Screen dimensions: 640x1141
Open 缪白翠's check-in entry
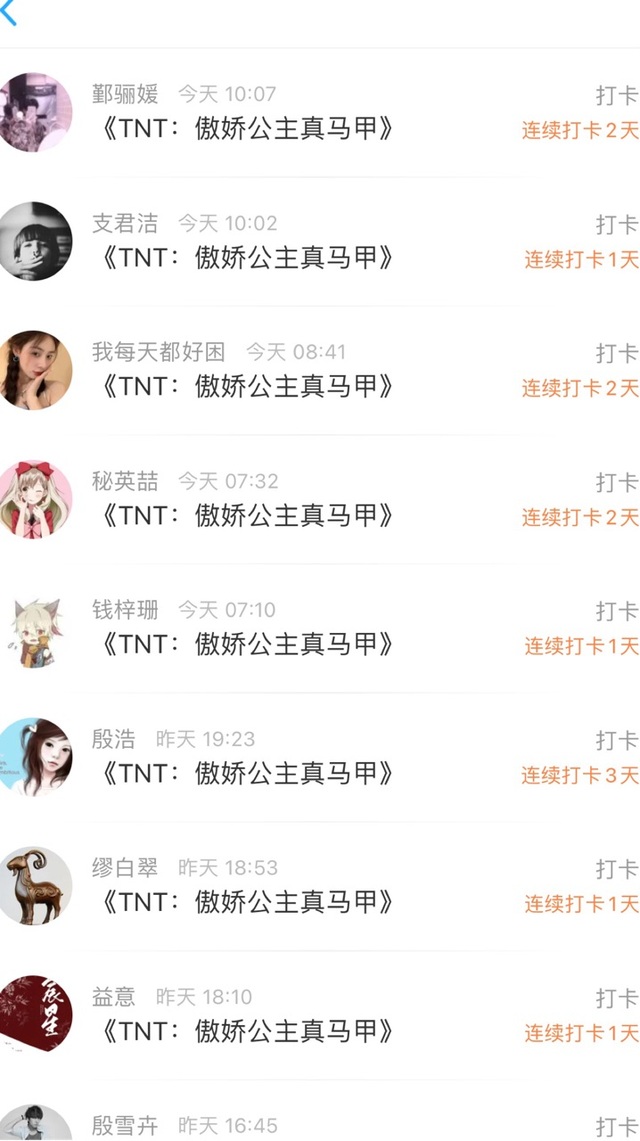pyautogui.click(x=320, y=886)
